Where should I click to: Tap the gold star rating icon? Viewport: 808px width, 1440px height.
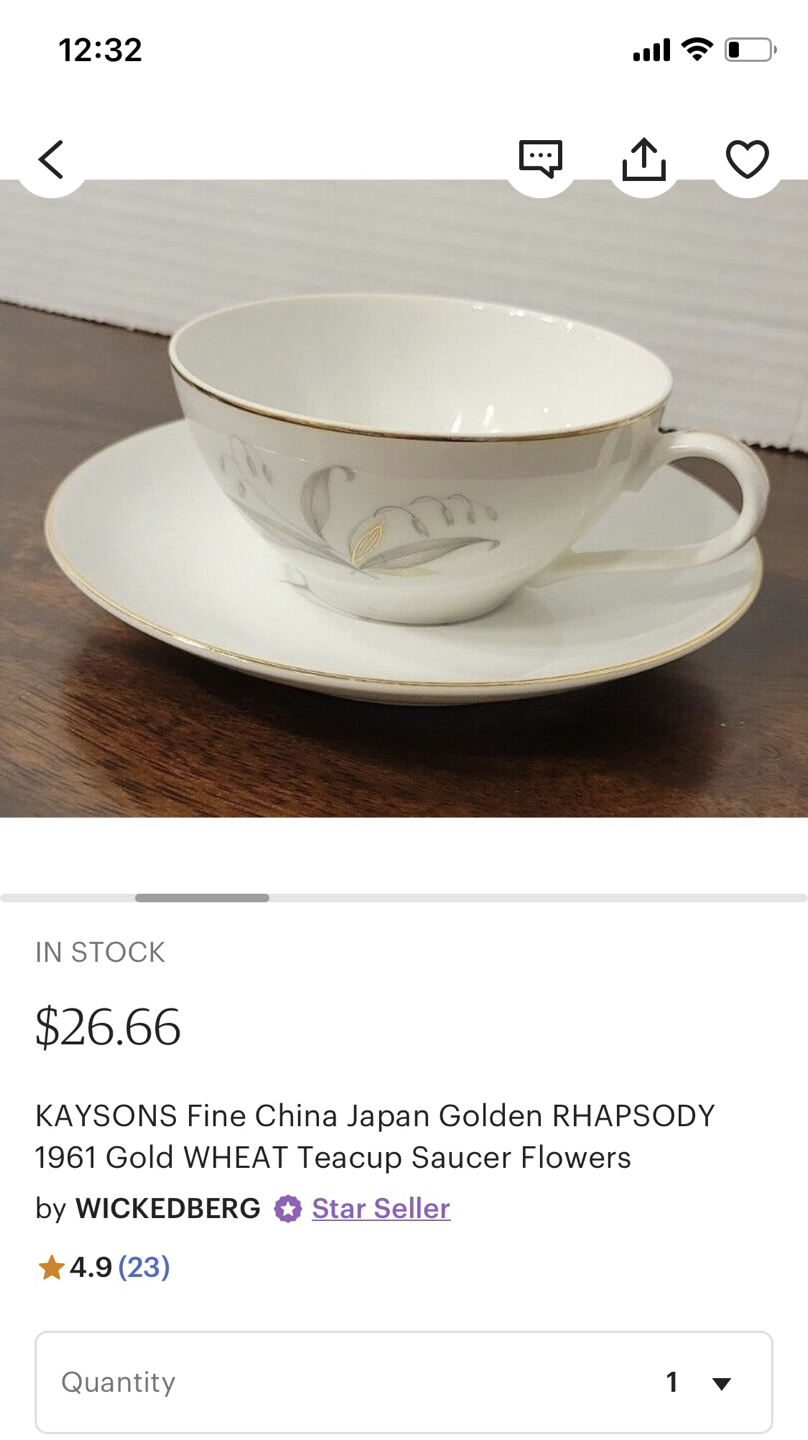tap(50, 1265)
